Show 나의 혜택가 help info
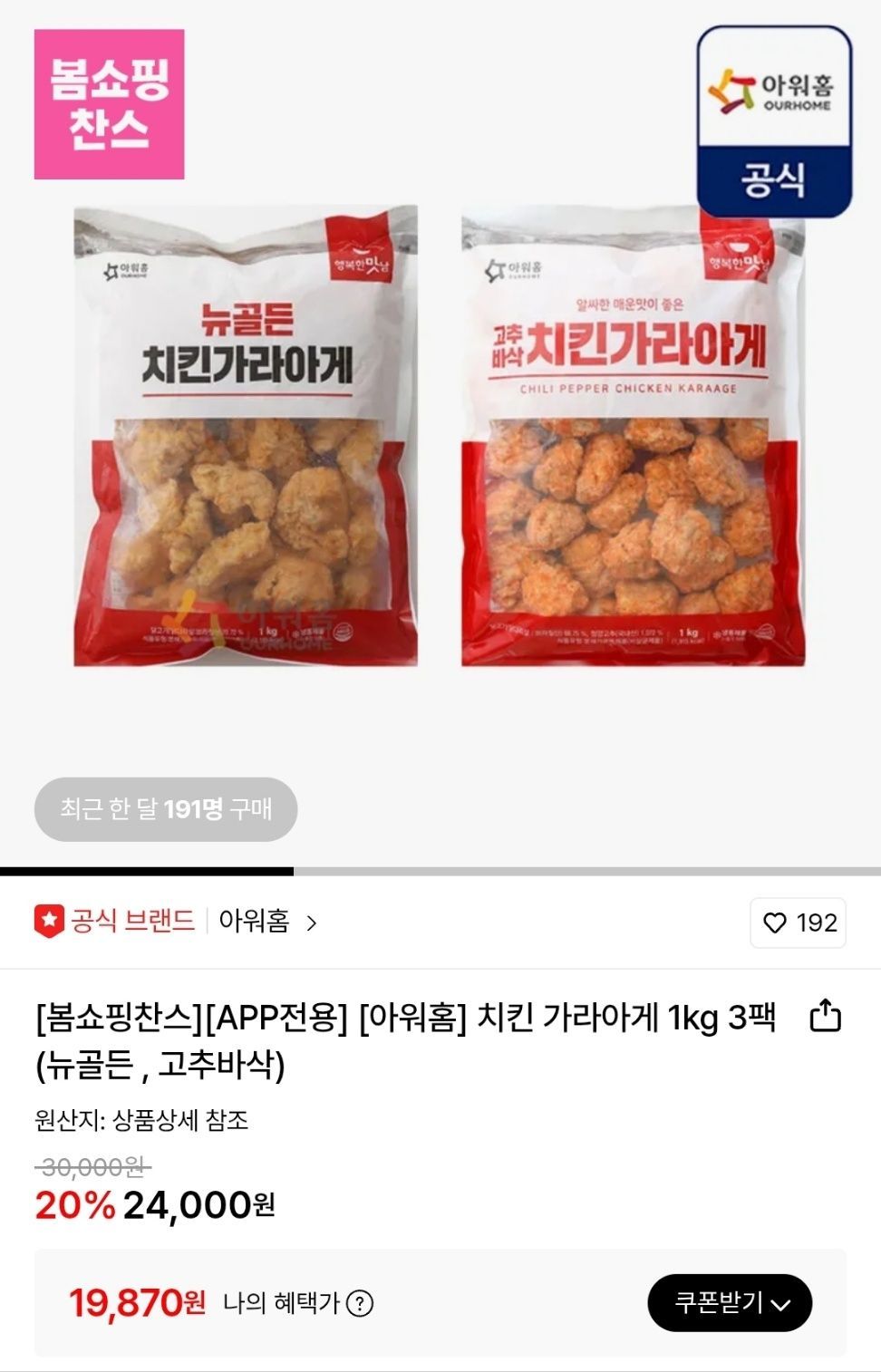Screen dimensions: 881x1372 point(361,1304)
